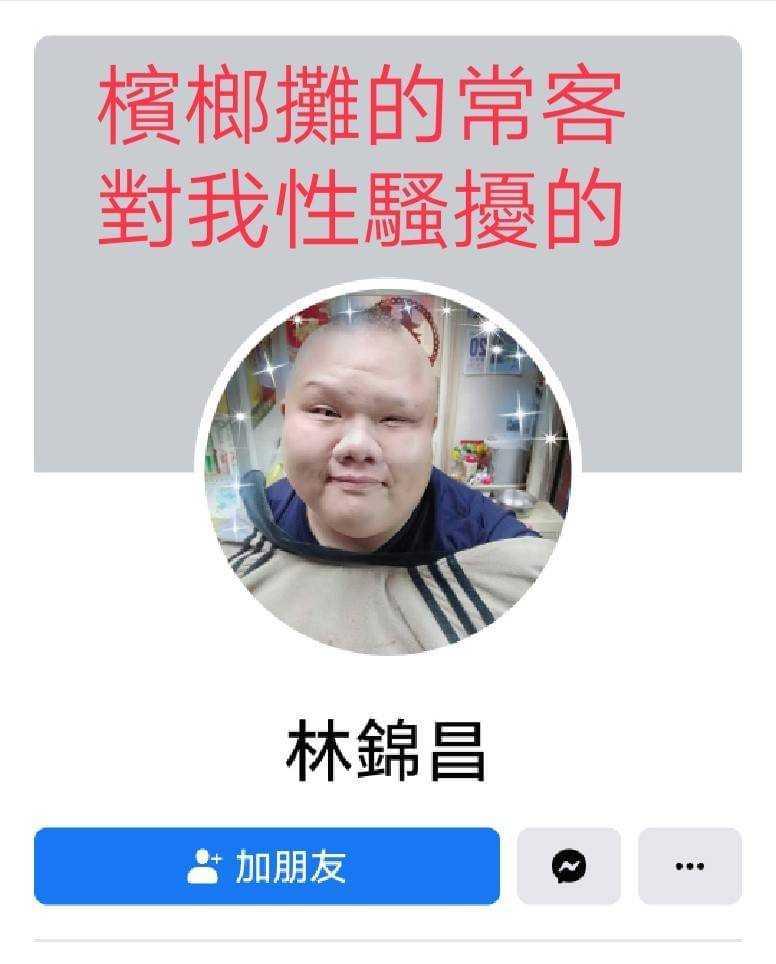View 林錦昌's profile picture
776x964 pixels.
tap(388, 470)
